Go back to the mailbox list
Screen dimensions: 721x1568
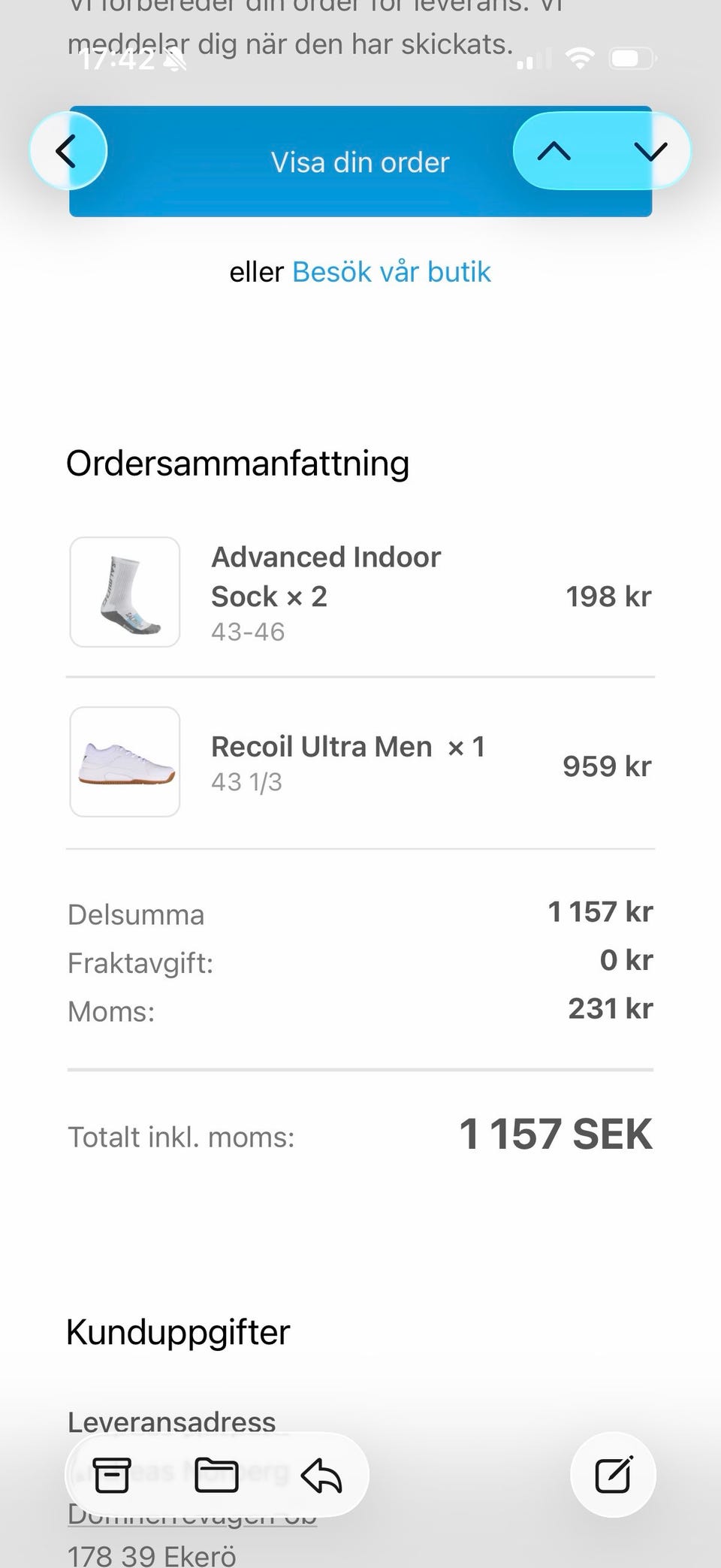[68, 151]
